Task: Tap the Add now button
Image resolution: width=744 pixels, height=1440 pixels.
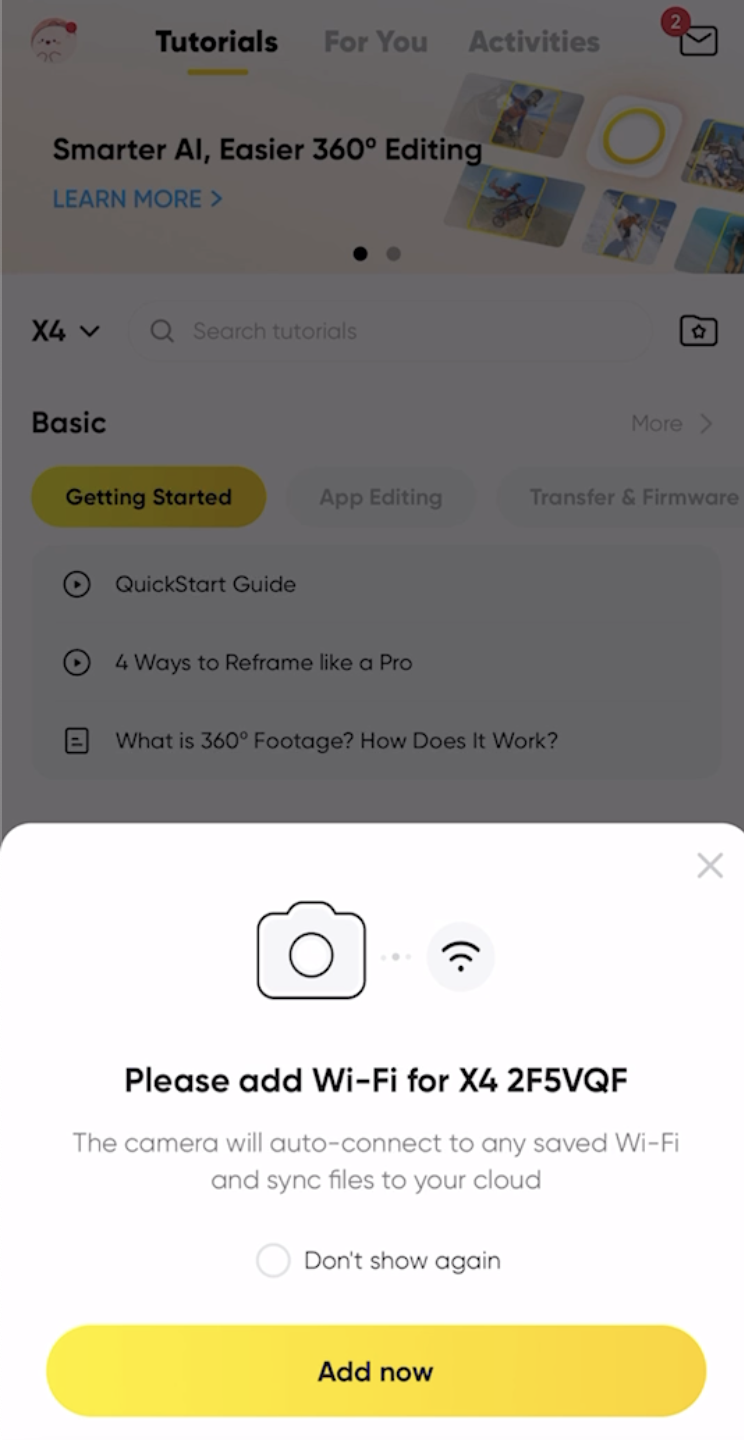Action: [376, 1371]
